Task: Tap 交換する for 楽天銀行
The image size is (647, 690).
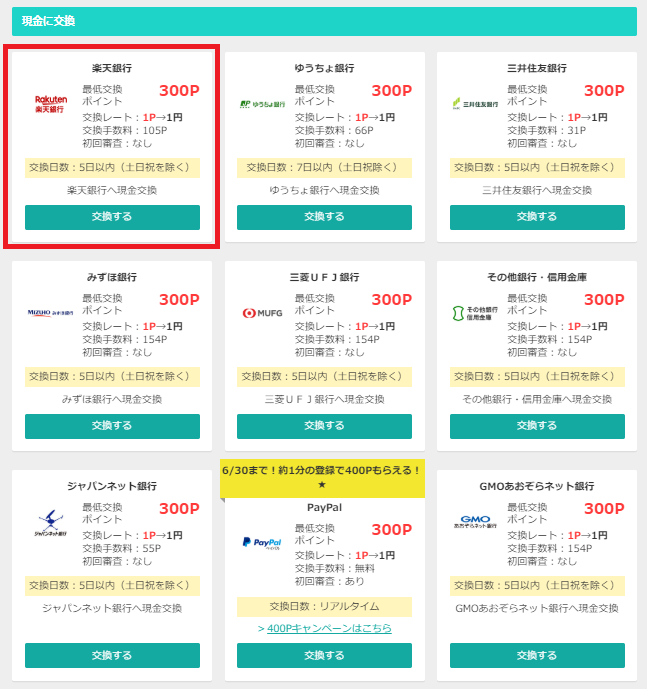Action: 112,217
